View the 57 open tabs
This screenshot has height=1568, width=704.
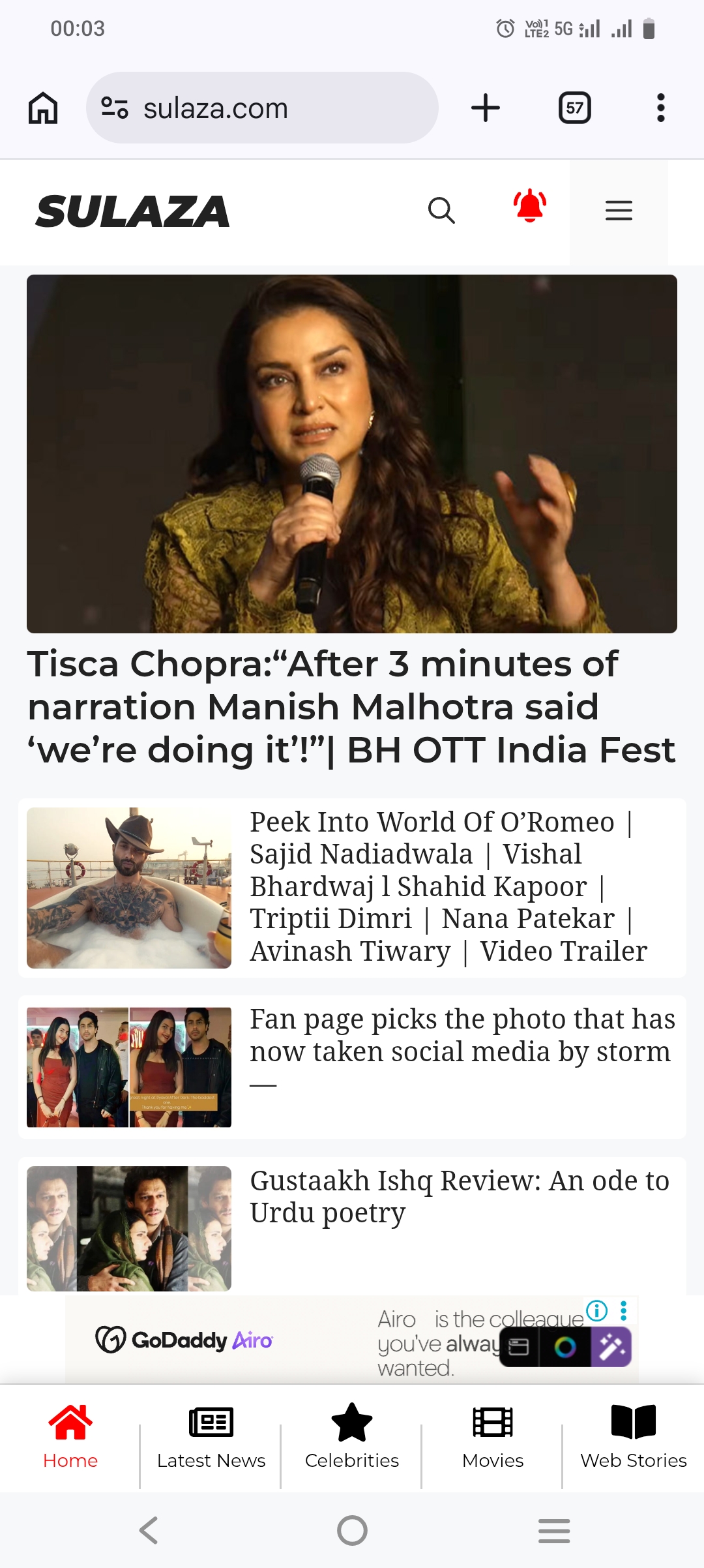click(574, 108)
